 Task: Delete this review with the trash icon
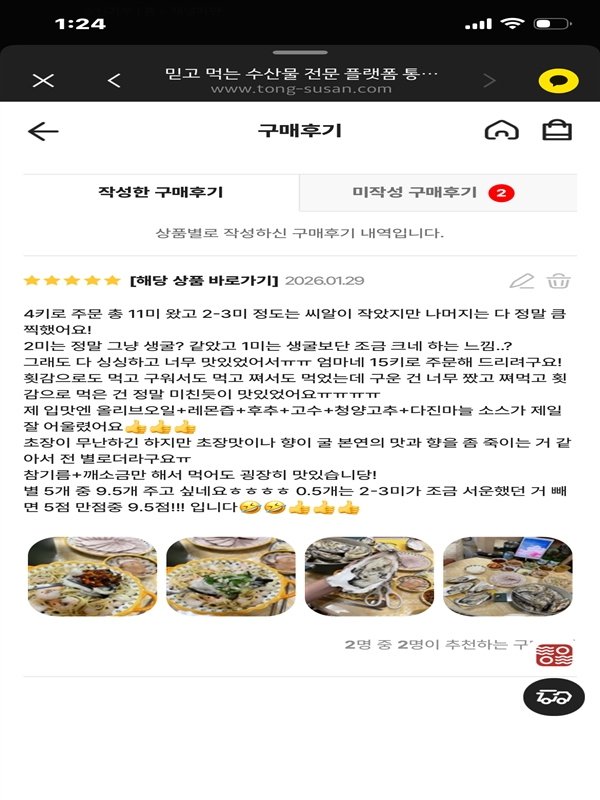(x=559, y=281)
